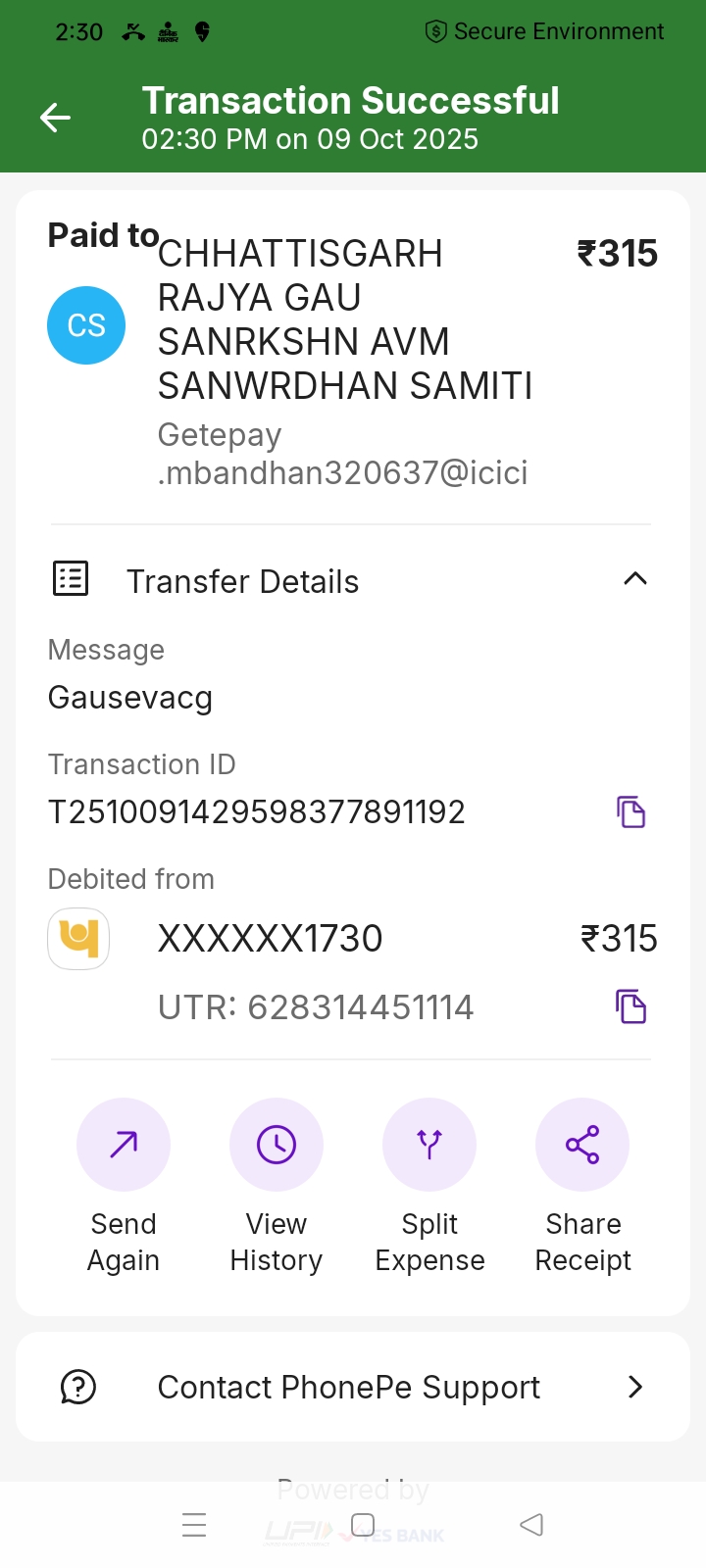Tap the system home button
This screenshot has width=706, height=1568.
tap(363, 1525)
